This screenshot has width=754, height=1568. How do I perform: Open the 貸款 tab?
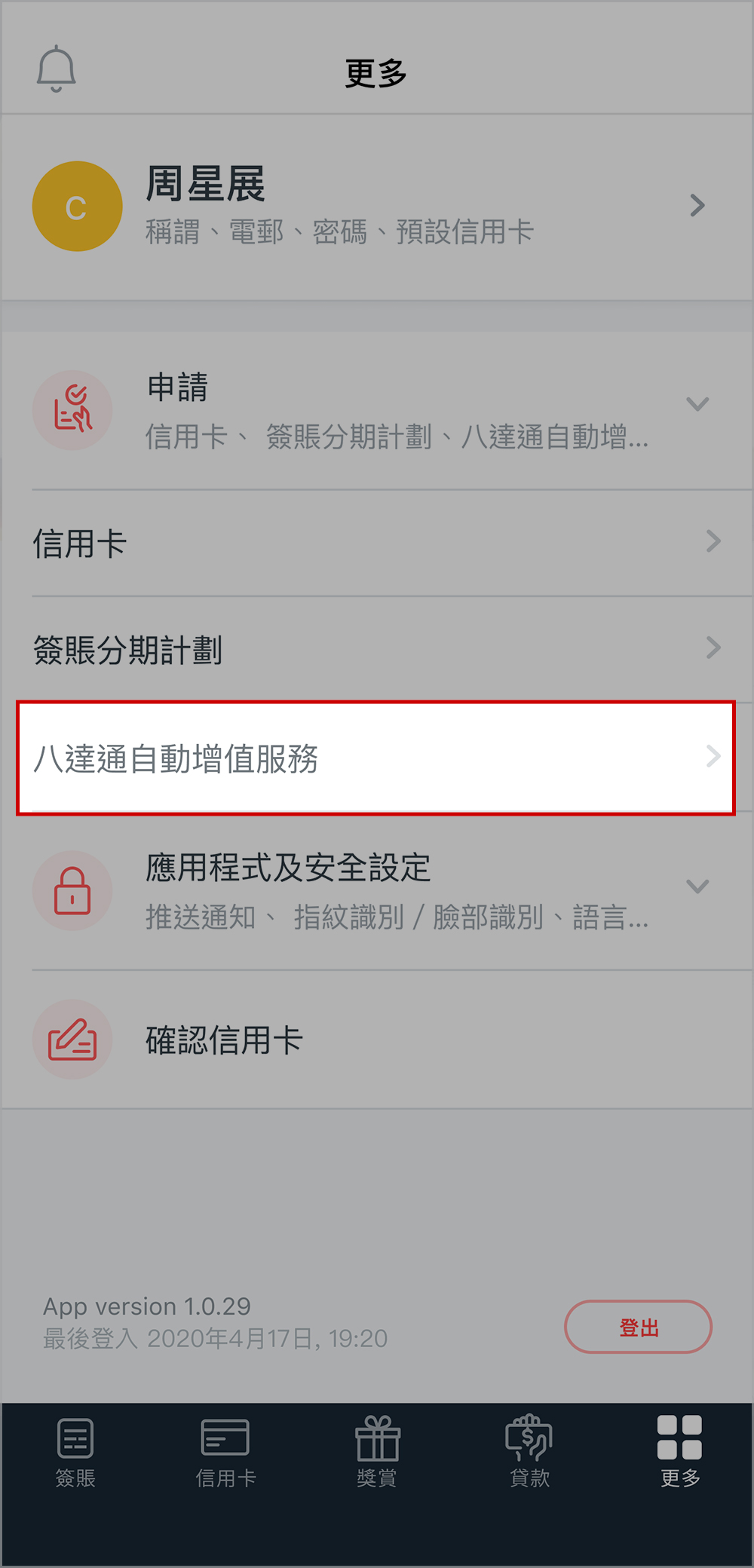(x=529, y=1452)
